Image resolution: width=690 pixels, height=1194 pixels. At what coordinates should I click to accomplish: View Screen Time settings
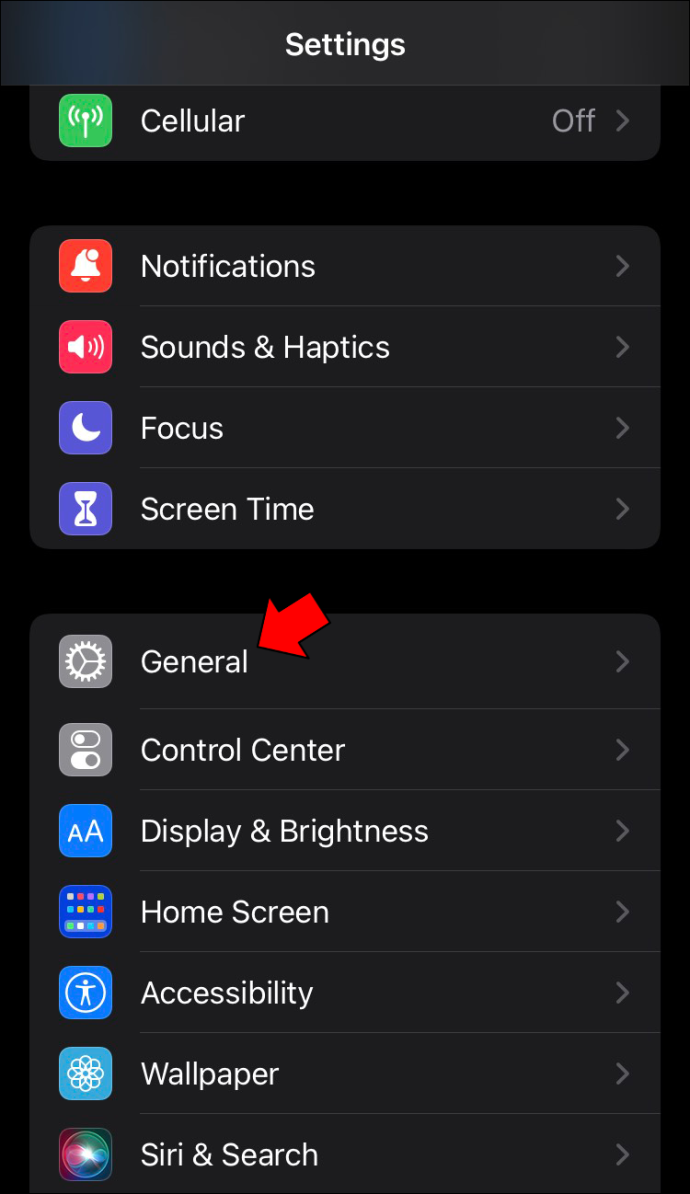(x=344, y=509)
